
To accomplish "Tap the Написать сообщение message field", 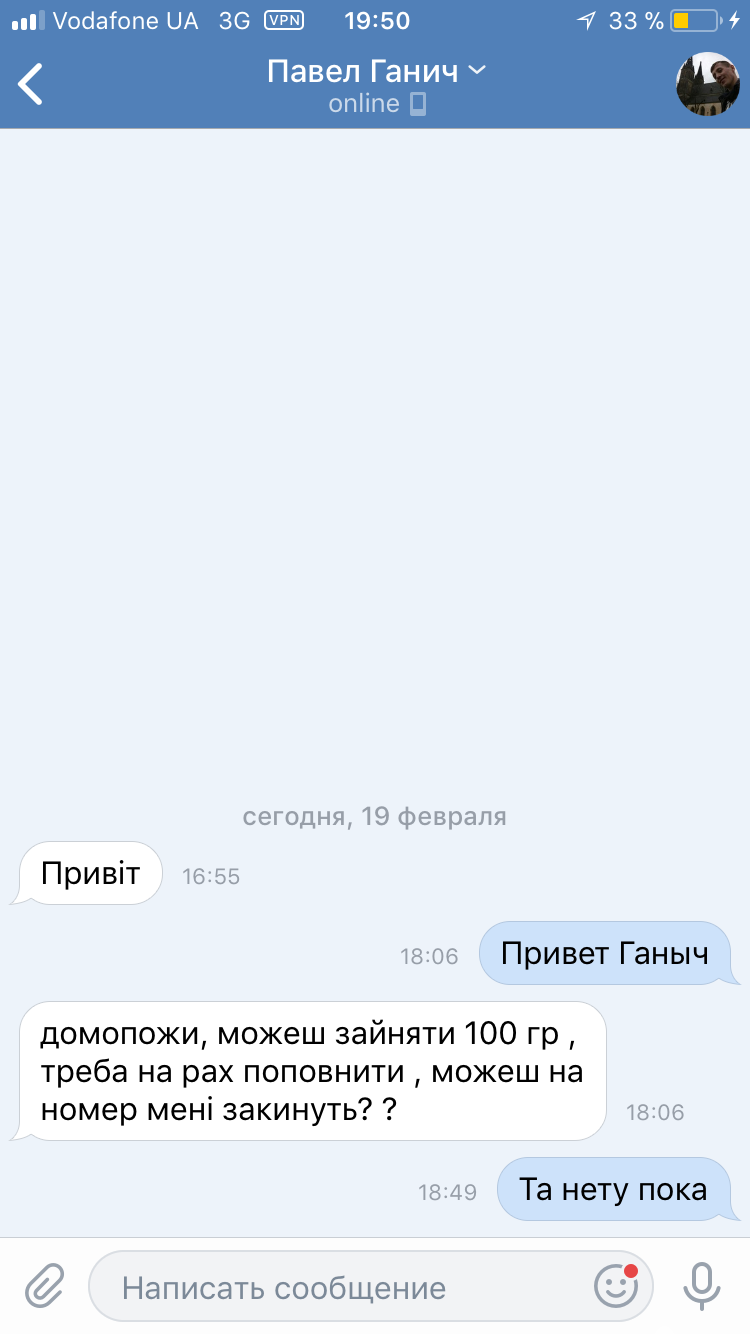I will pos(340,1287).
